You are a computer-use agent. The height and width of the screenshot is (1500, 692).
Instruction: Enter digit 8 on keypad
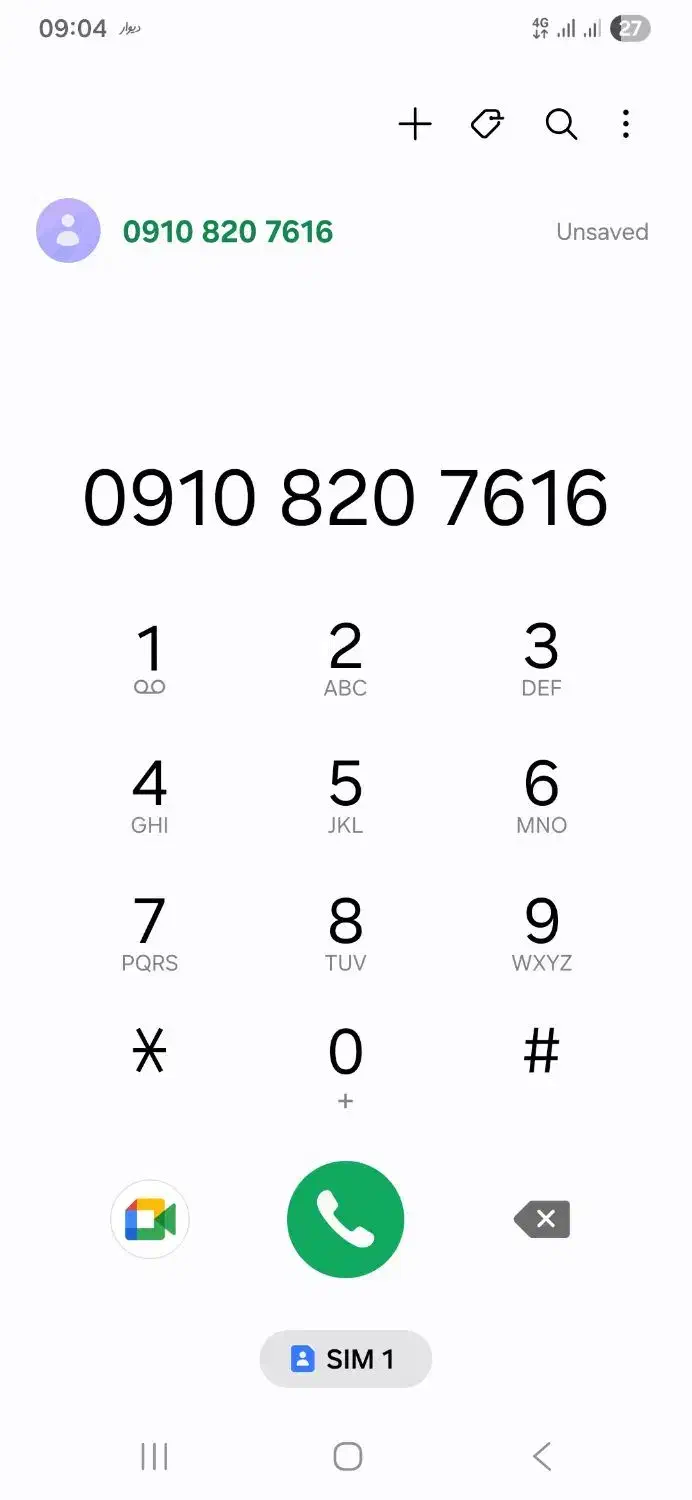pyautogui.click(x=345, y=933)
